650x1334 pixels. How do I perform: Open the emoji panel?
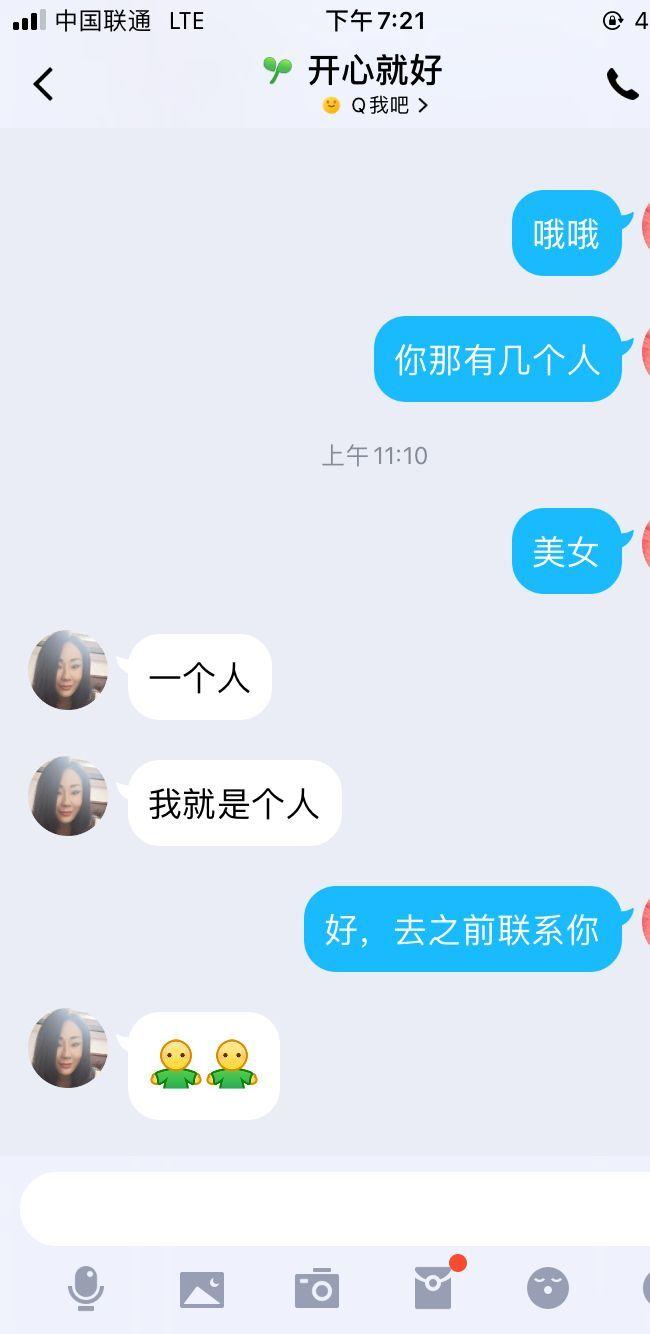coord(548,1288)
